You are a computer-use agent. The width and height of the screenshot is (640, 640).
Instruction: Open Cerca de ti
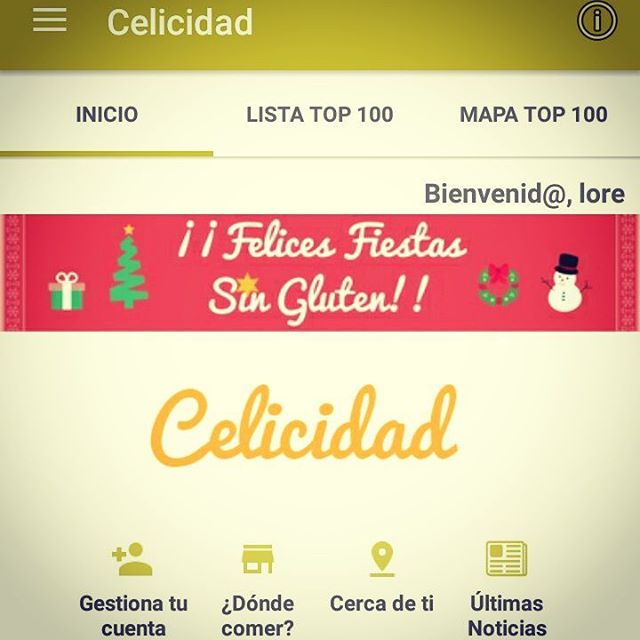coord(382,580)
